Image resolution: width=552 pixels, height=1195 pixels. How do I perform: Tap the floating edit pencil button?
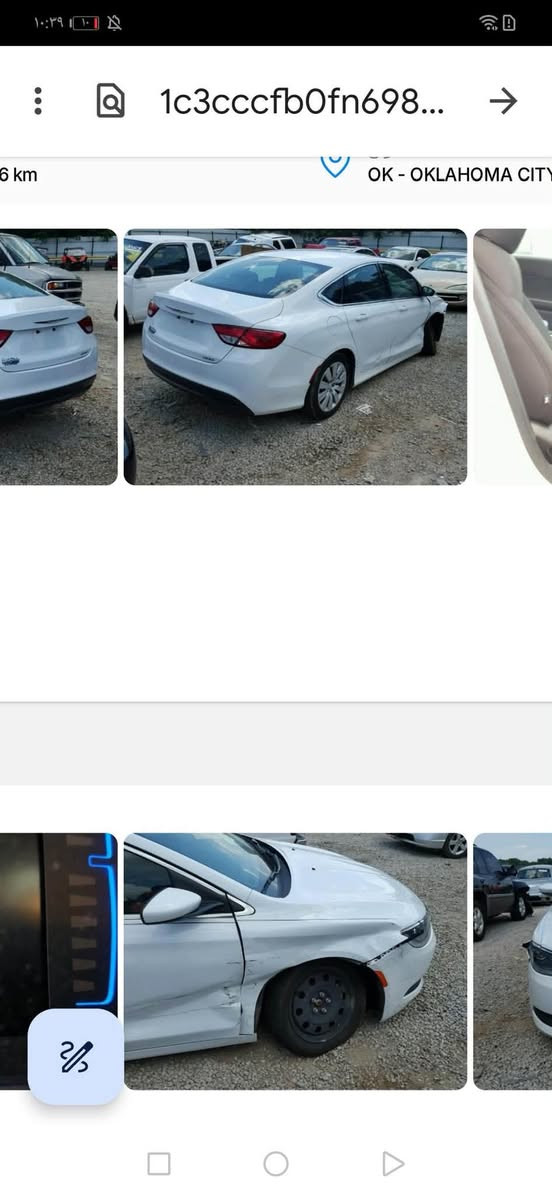click(x=75, y=1056)
